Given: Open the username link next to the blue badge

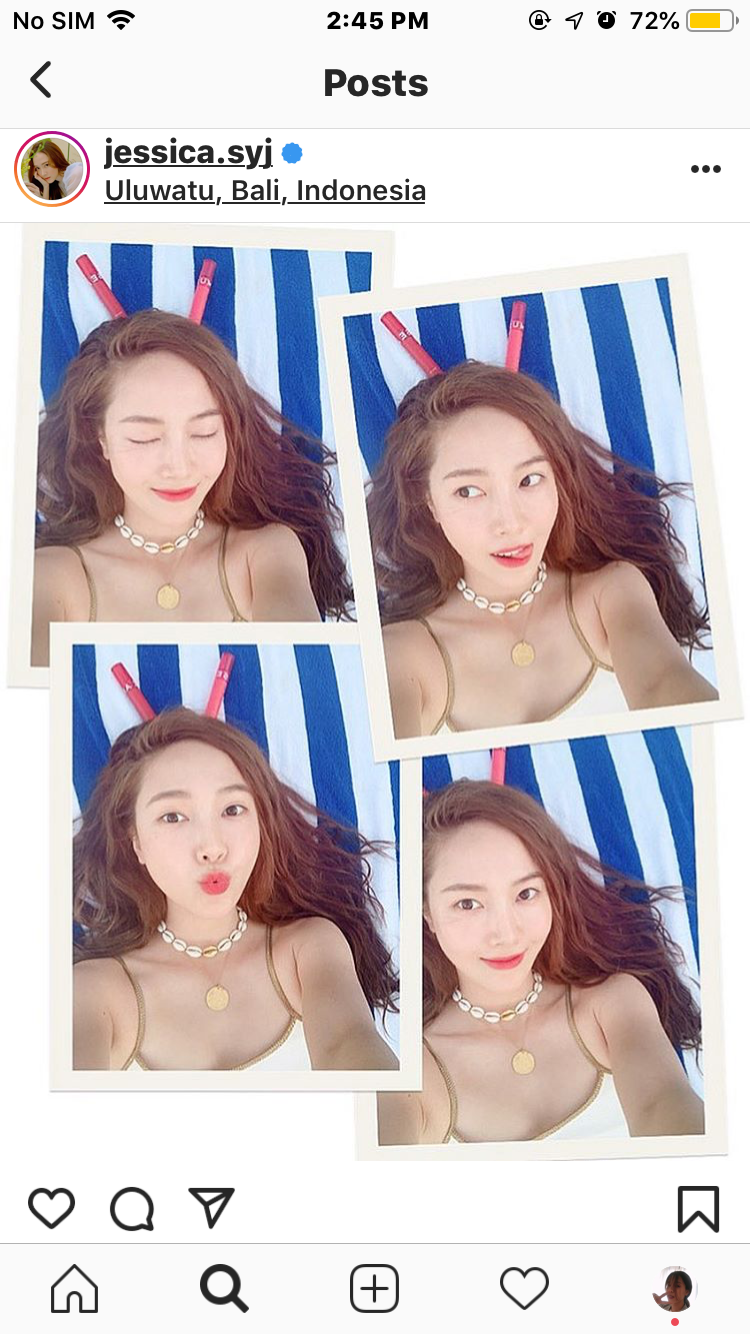Looking at the screenshot, I should pos(188,152).
